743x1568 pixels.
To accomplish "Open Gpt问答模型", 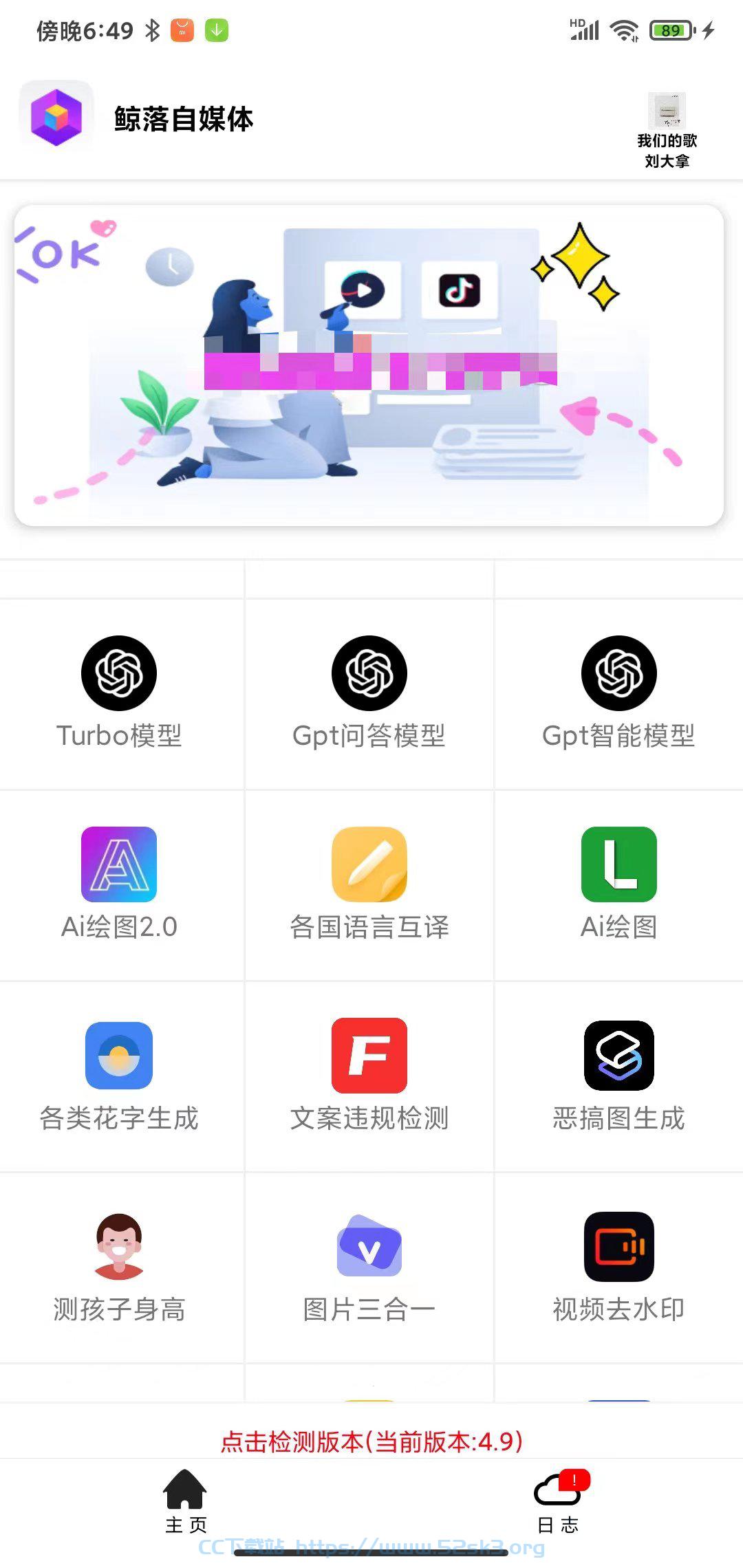I will pyautogui.click(x=369, y=694).
